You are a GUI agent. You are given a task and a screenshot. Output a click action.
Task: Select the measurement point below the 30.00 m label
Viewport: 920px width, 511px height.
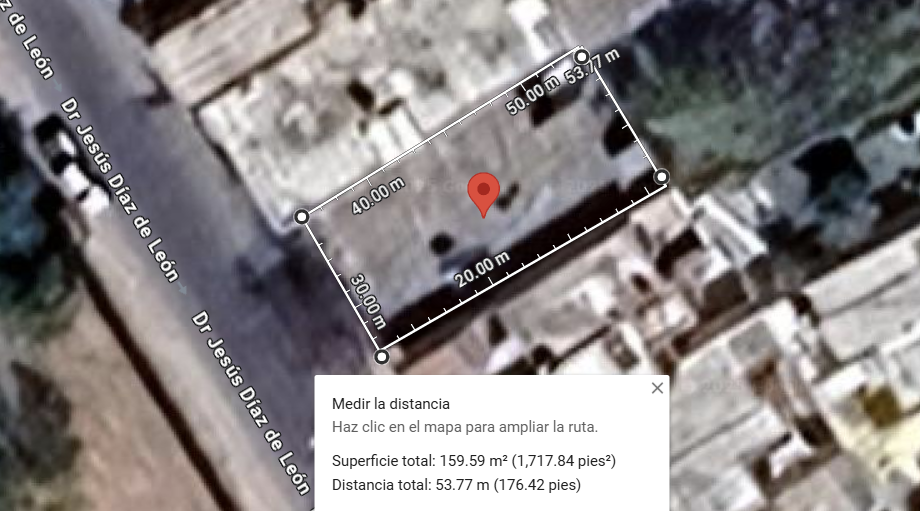pyautogui.click(x=381, y=357)
